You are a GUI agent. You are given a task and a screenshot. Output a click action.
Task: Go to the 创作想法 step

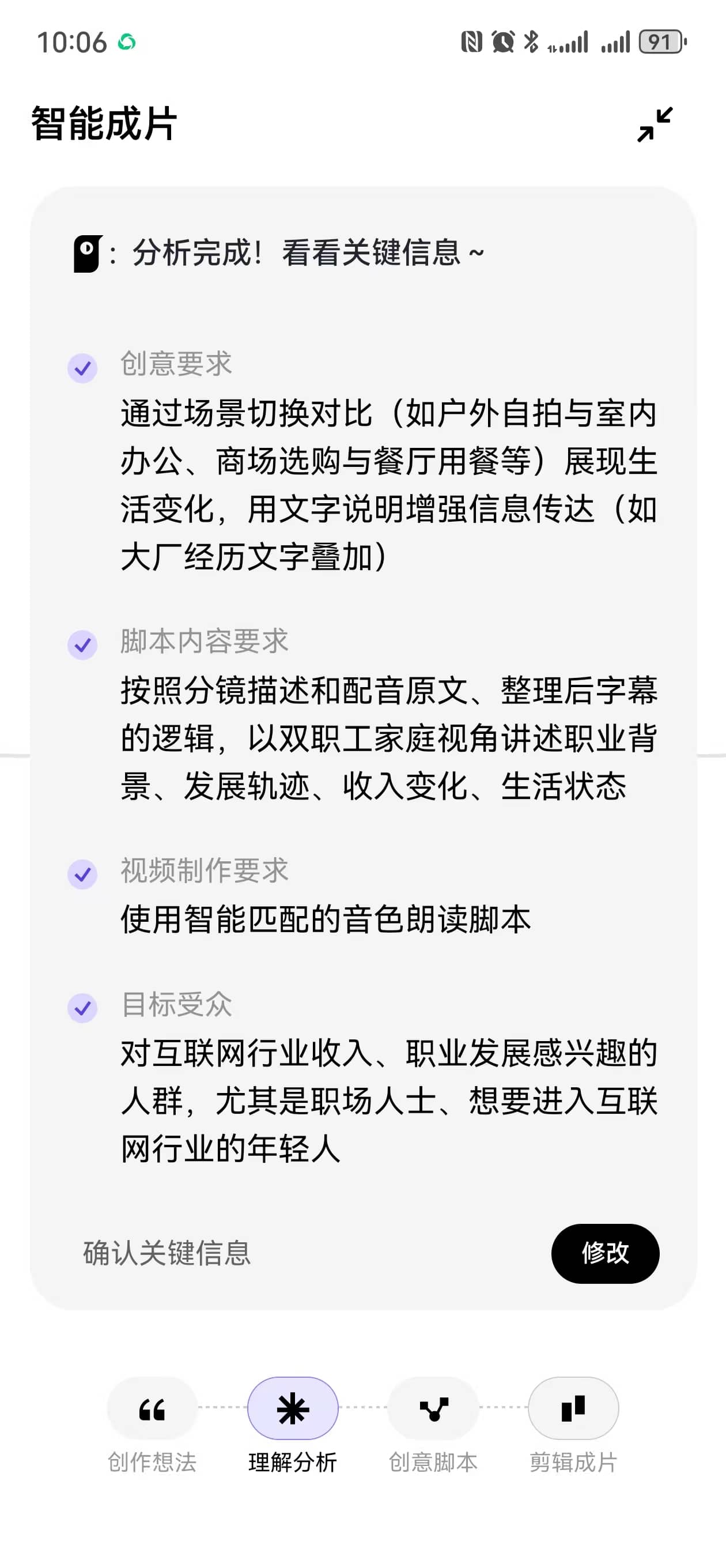pos(152,1408)
